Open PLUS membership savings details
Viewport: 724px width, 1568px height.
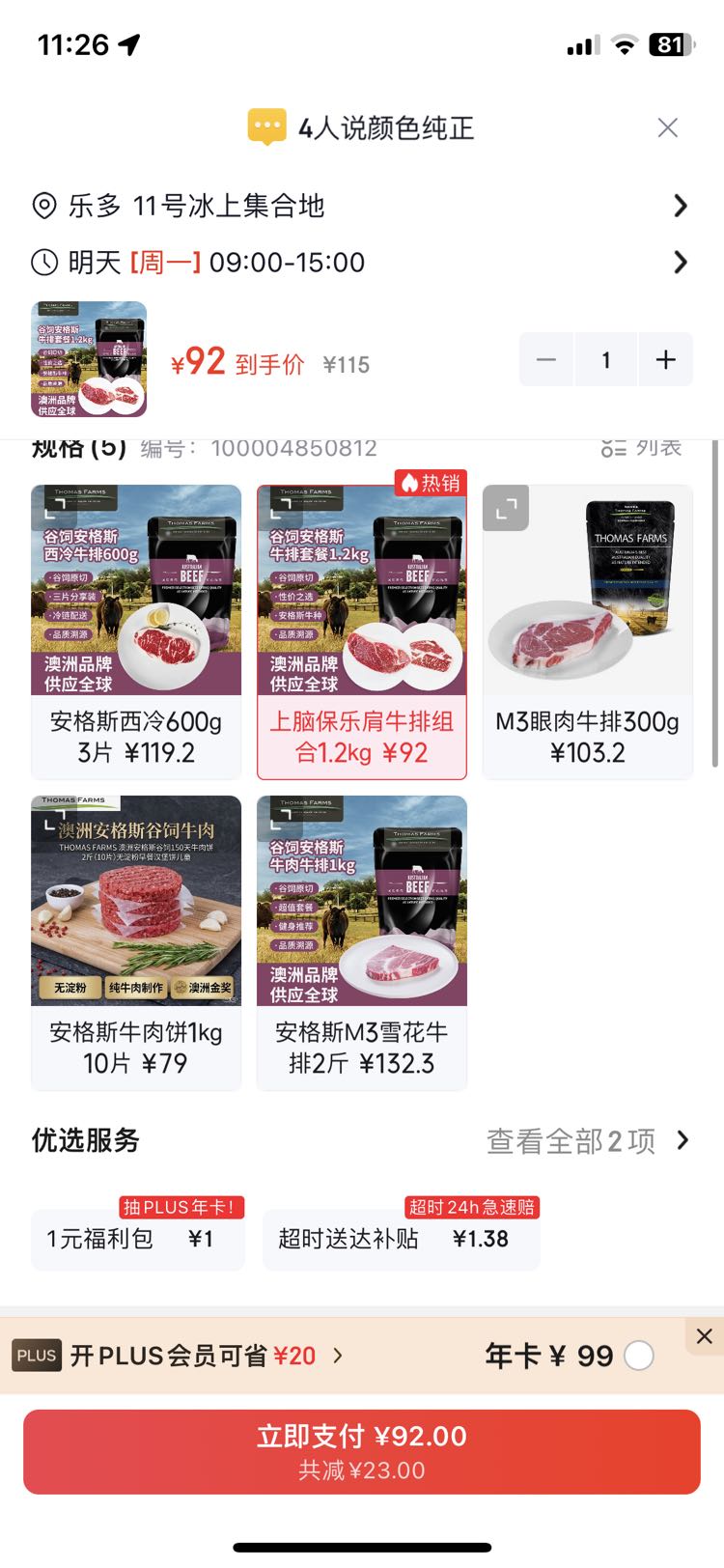pyautogui.click(x=179, y=1356)
